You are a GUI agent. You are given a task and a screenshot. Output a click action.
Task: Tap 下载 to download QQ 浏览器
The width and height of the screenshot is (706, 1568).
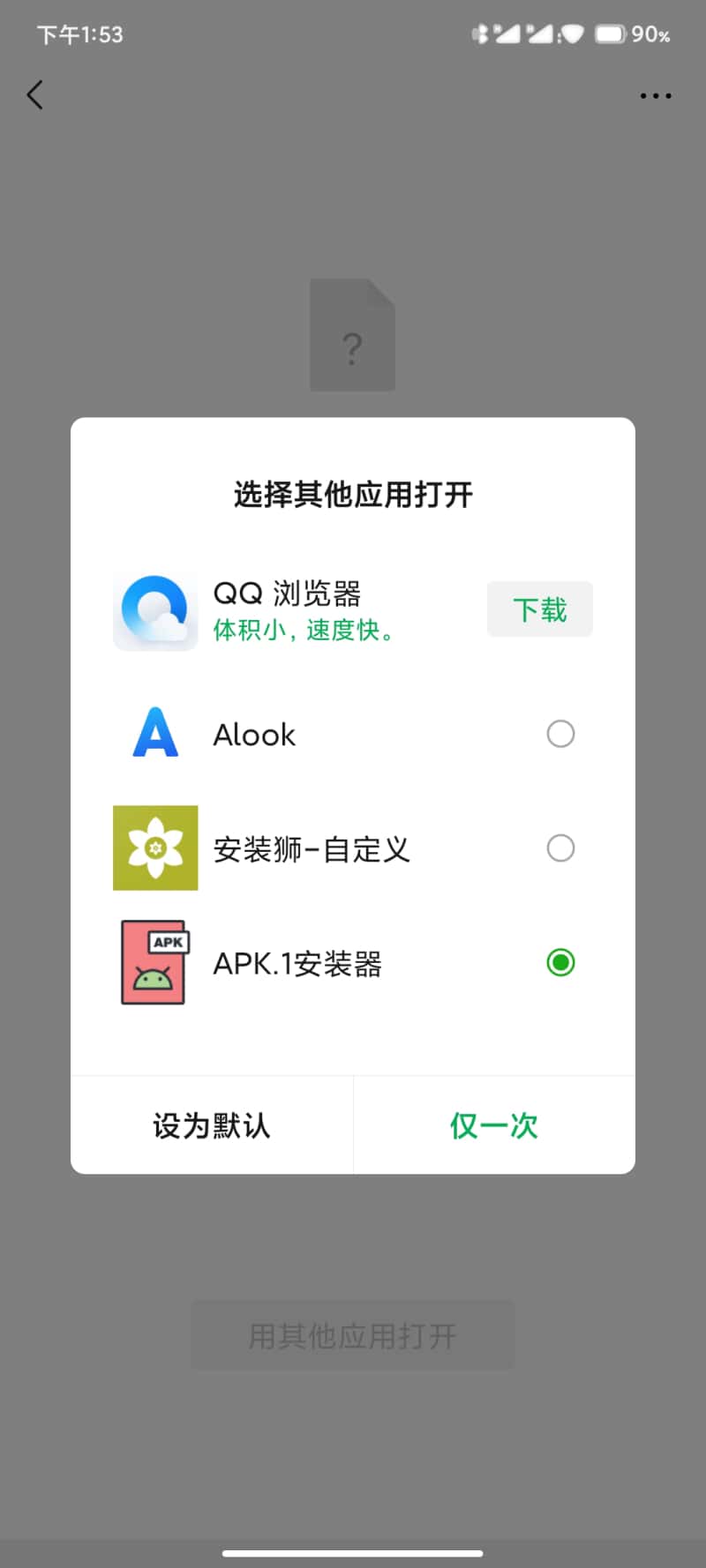(x=539, y=609)
